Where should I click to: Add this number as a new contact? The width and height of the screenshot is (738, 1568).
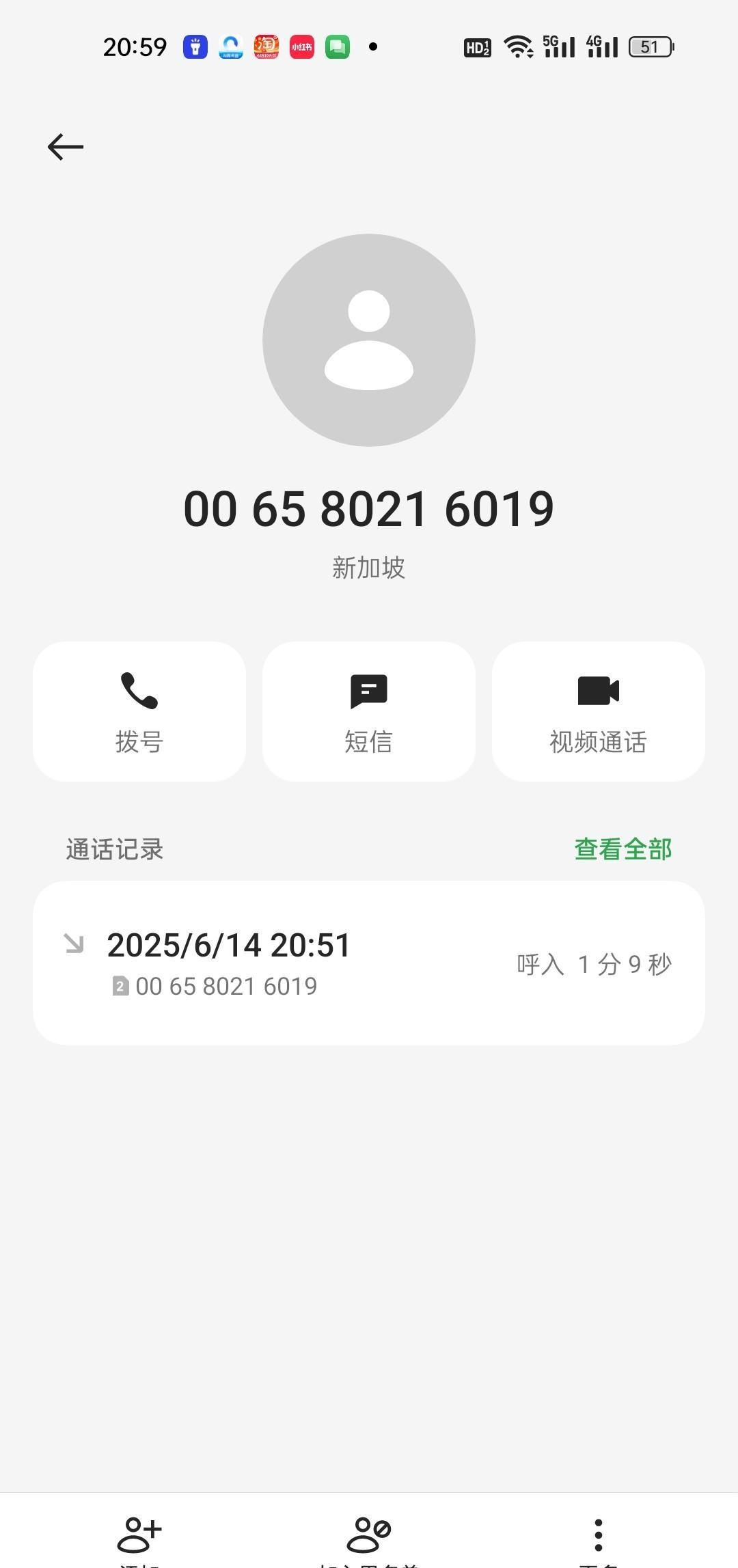point(139,1537)
